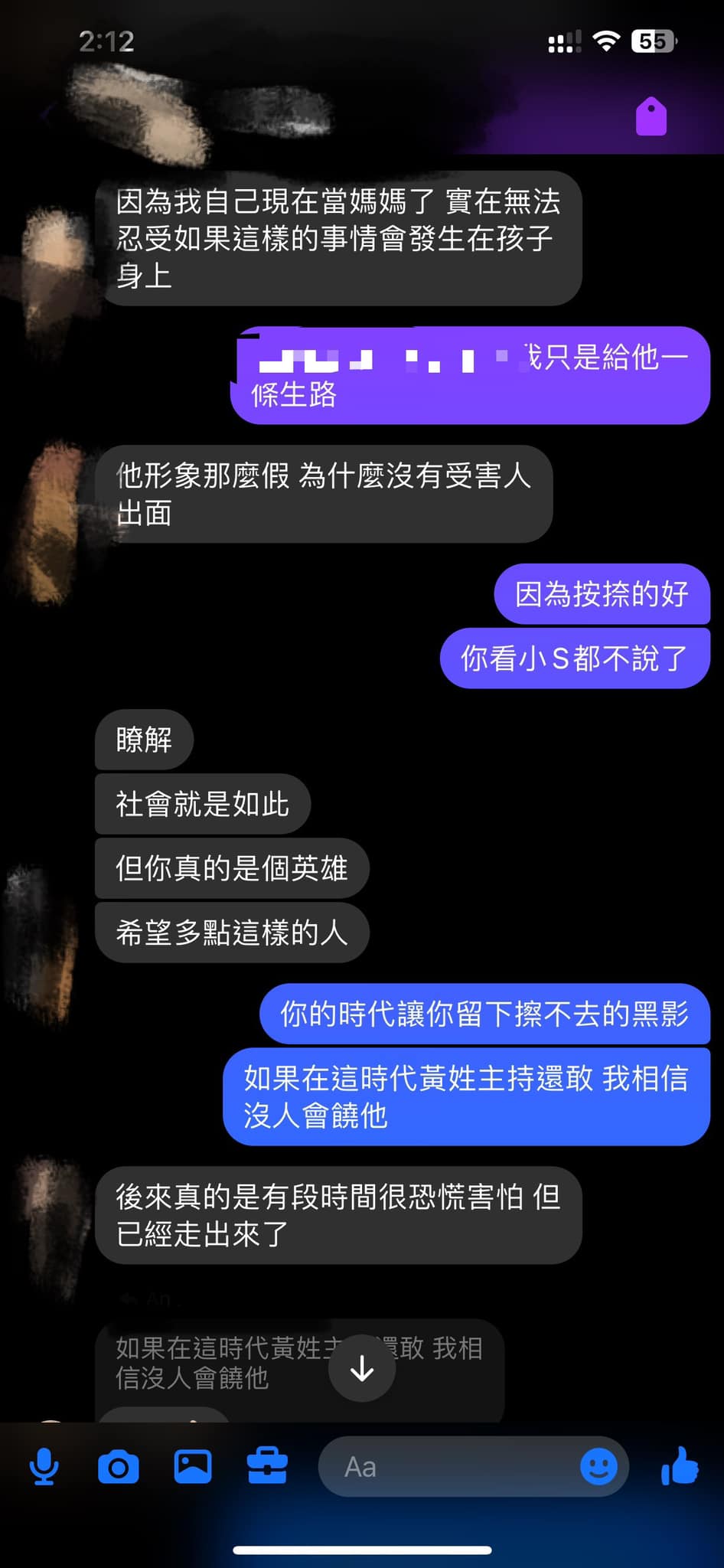This screenshot has width=724, height=1568.
Task: Jump to the latest messages with the down arrow
Action: pos(362,1369)
